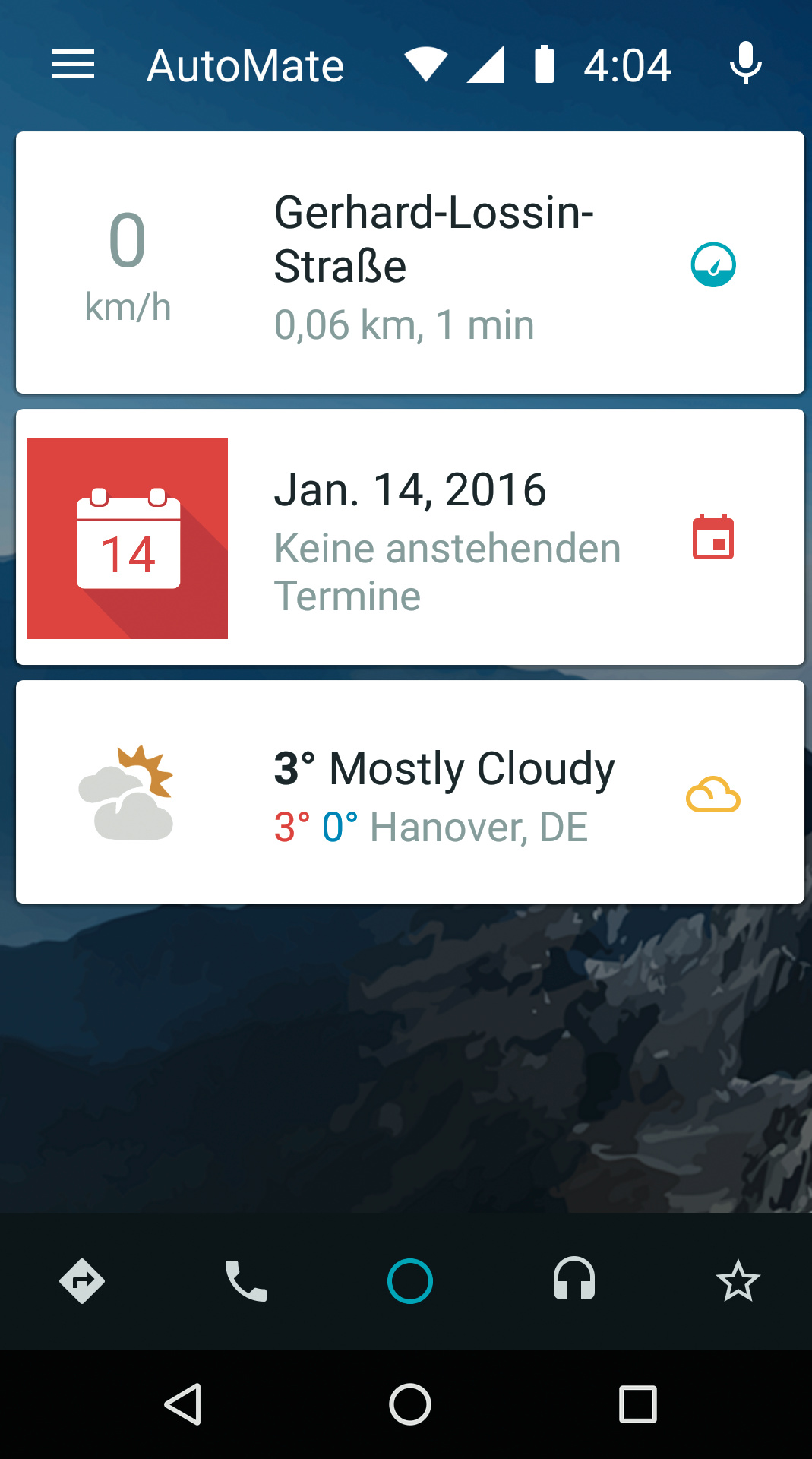
Task: Open the hamburger drawer menu
Action: tap(73, 65)
